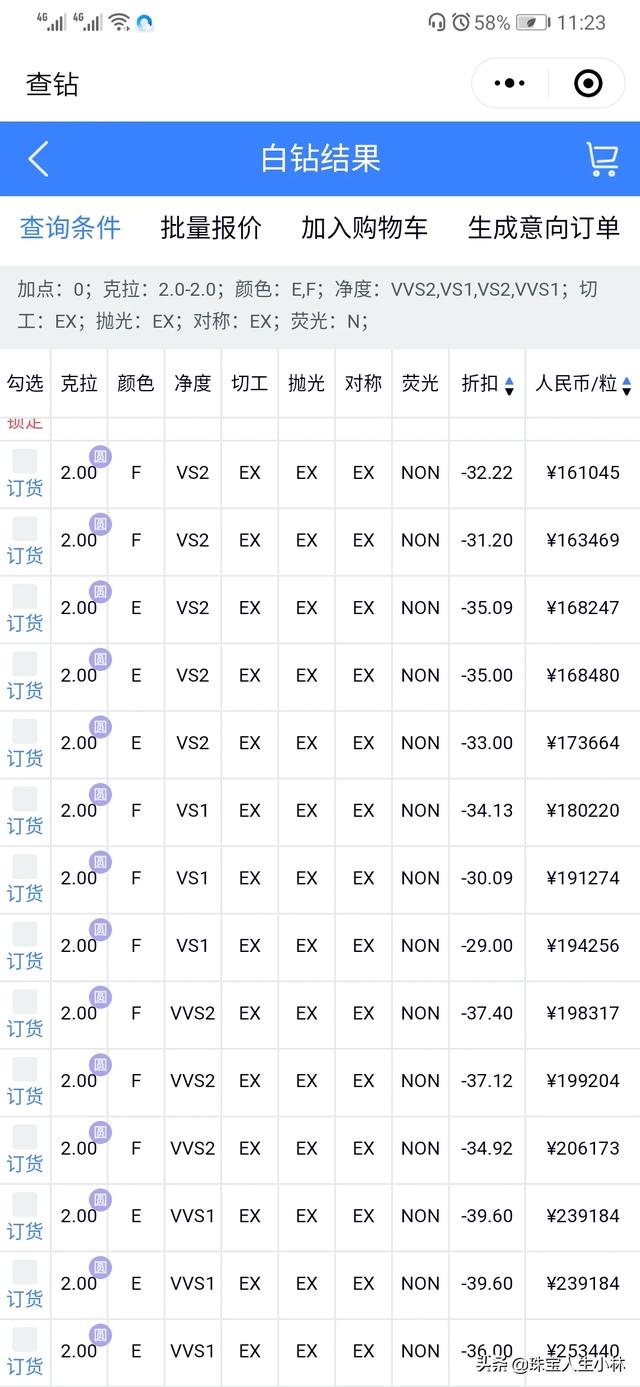Close the mini program with the circle icon

point(589,84)
